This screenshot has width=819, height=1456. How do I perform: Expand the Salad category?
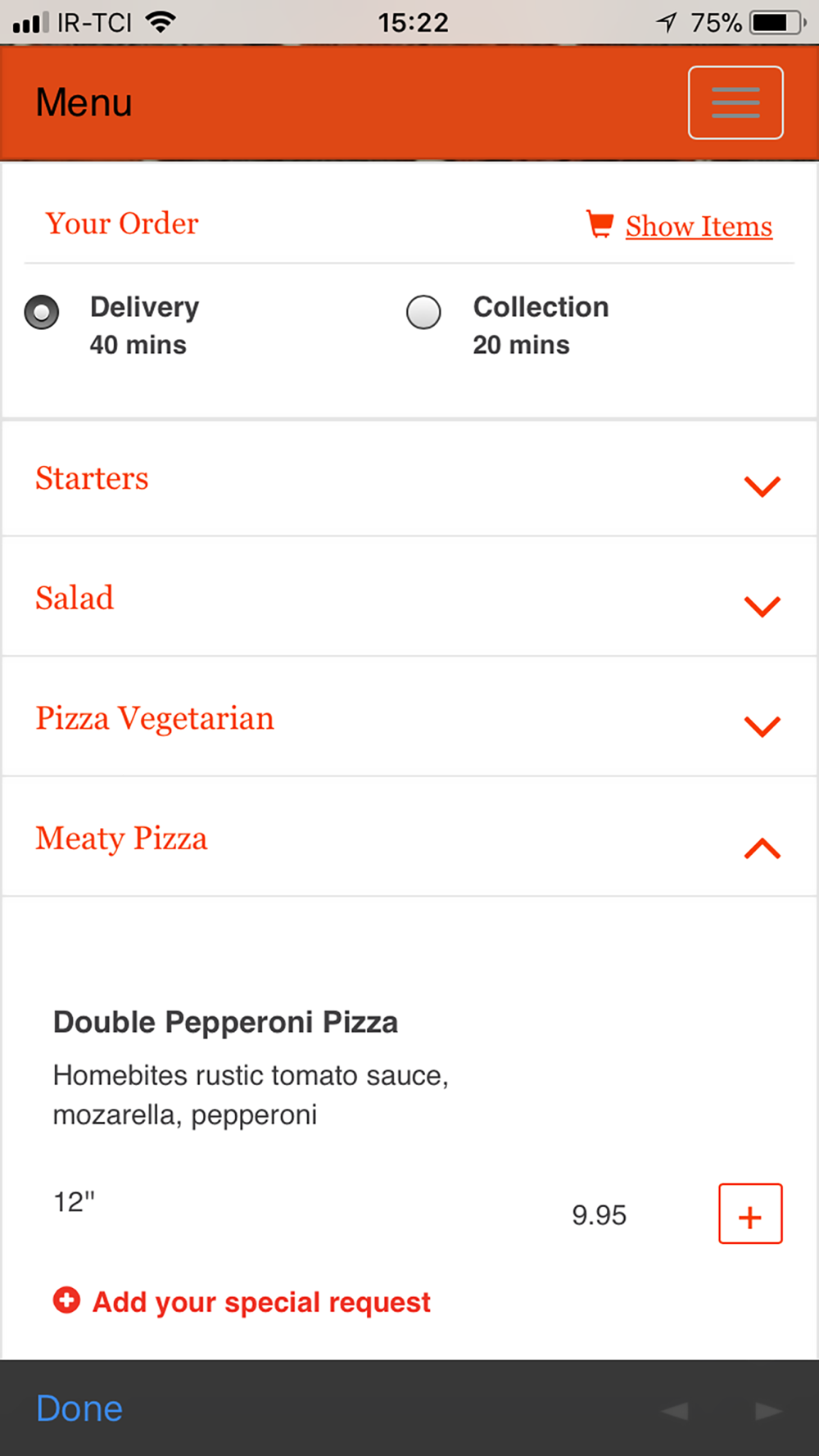[x=409, y=597]
